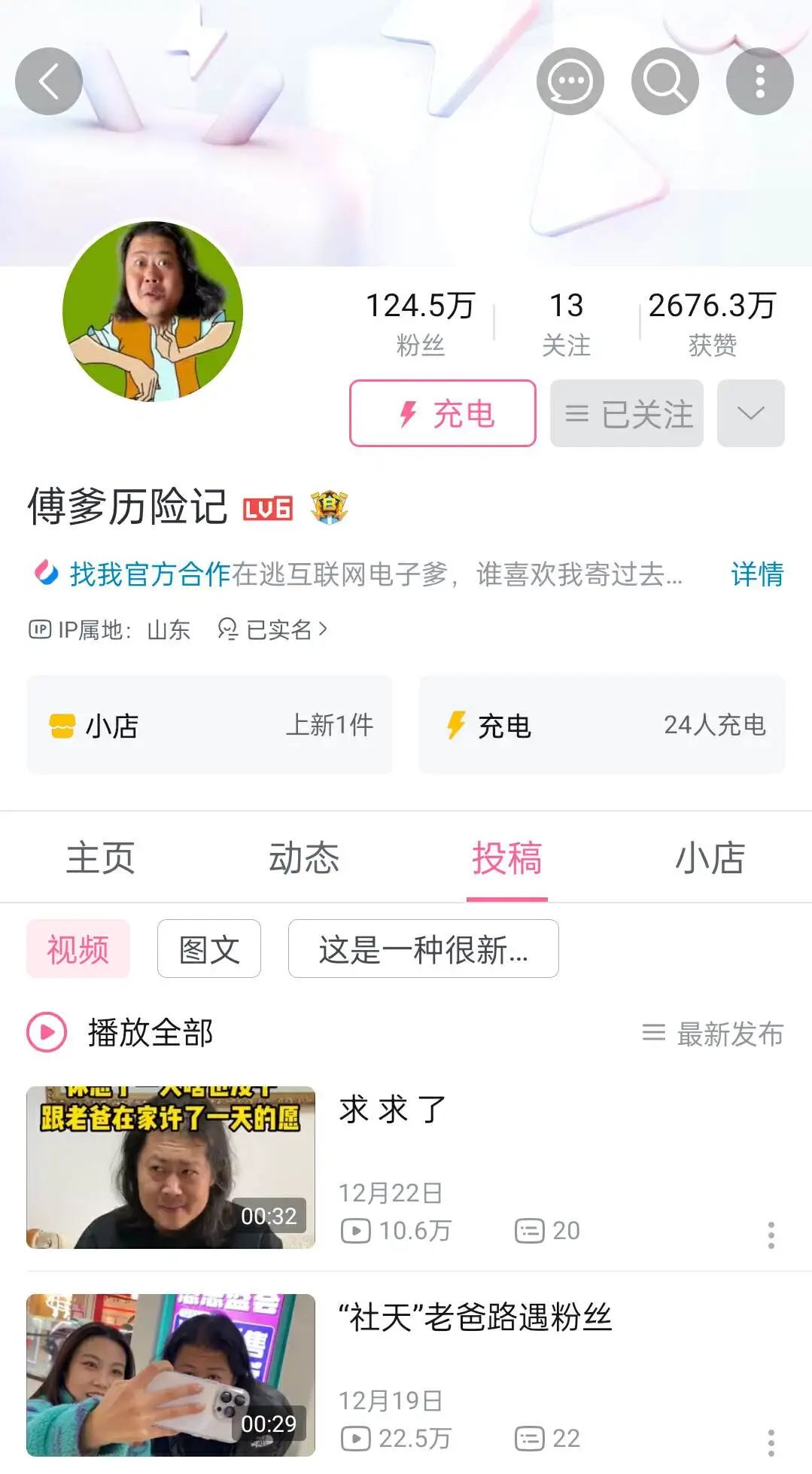Open the 24人充电 card
Viewport: 812px width, 1474px height.
[601, 725]
